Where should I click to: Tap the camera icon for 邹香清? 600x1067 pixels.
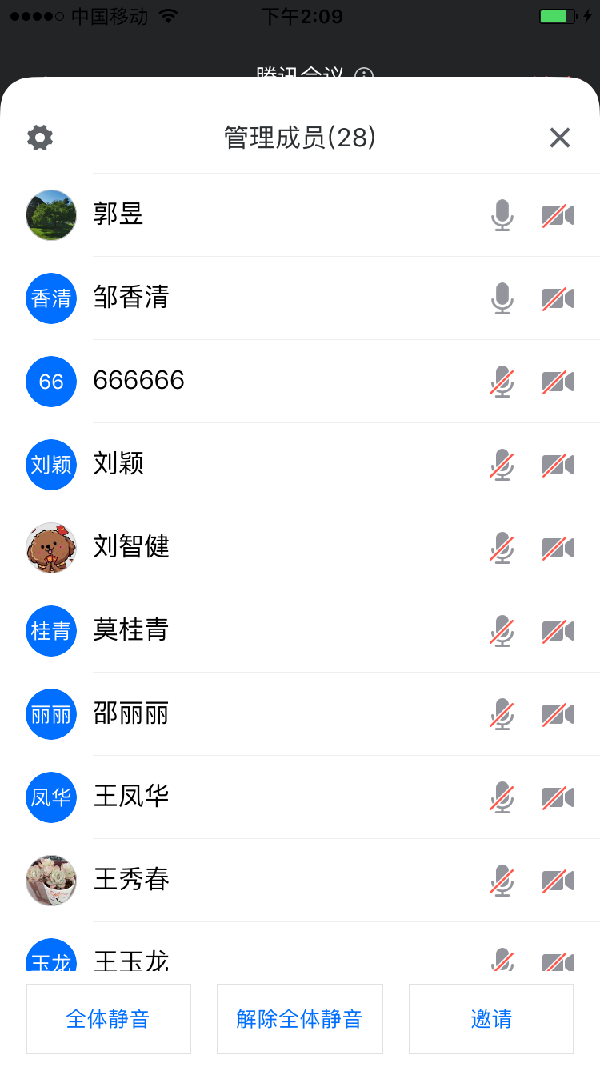click(x=557, y=298)
